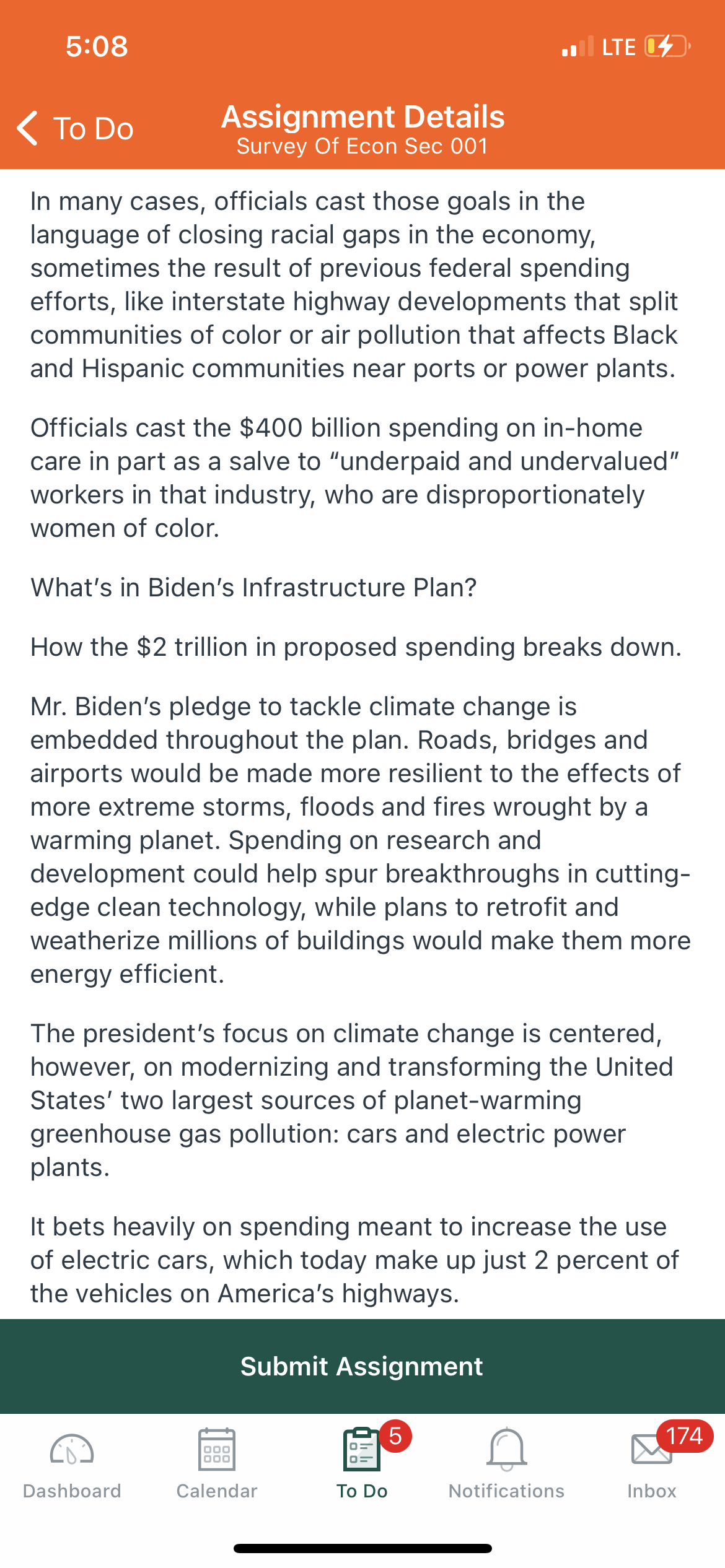Switch to the Dashboard tab

click(72, 1464)
